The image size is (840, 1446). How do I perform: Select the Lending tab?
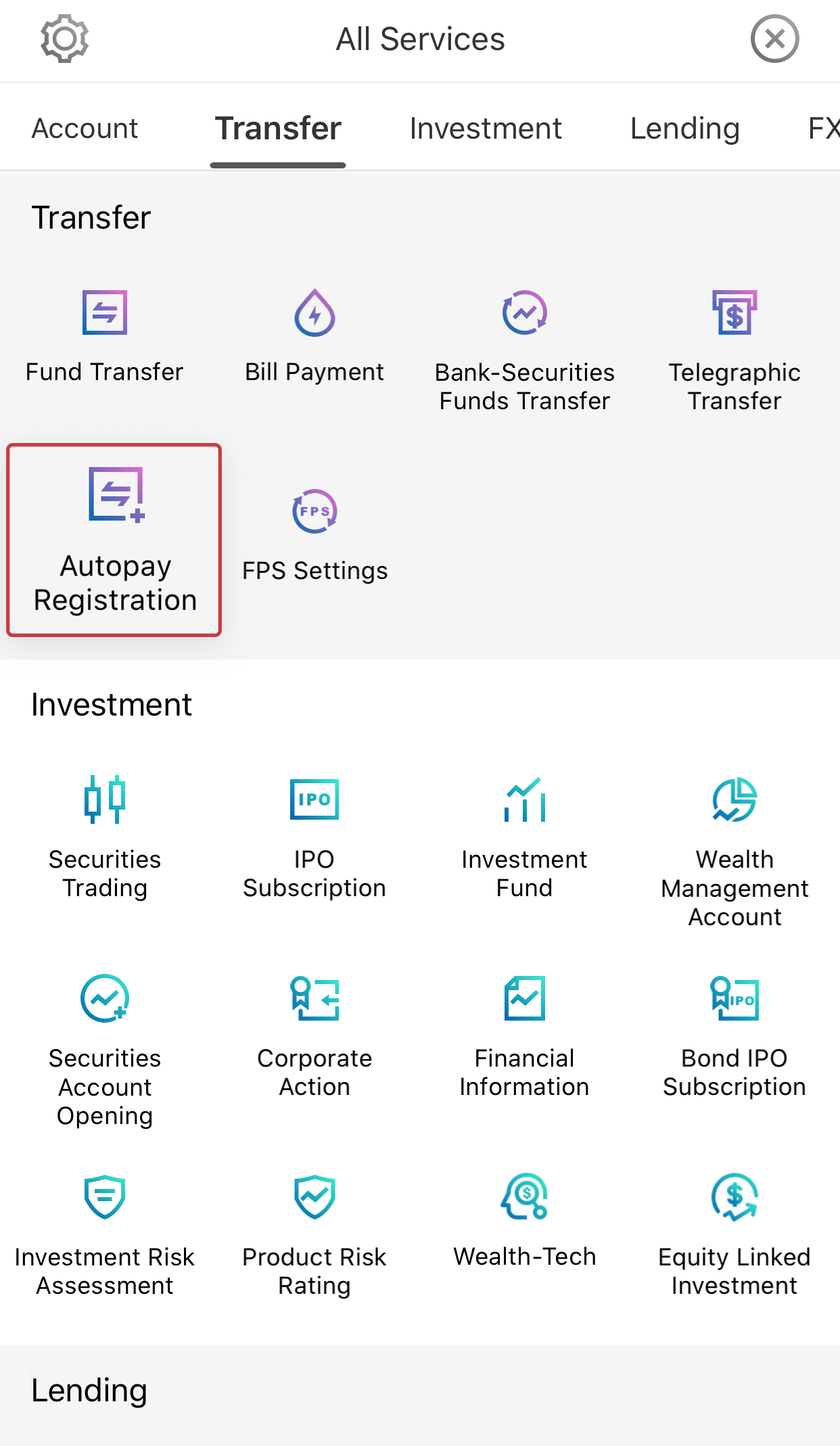coord(684,129)
